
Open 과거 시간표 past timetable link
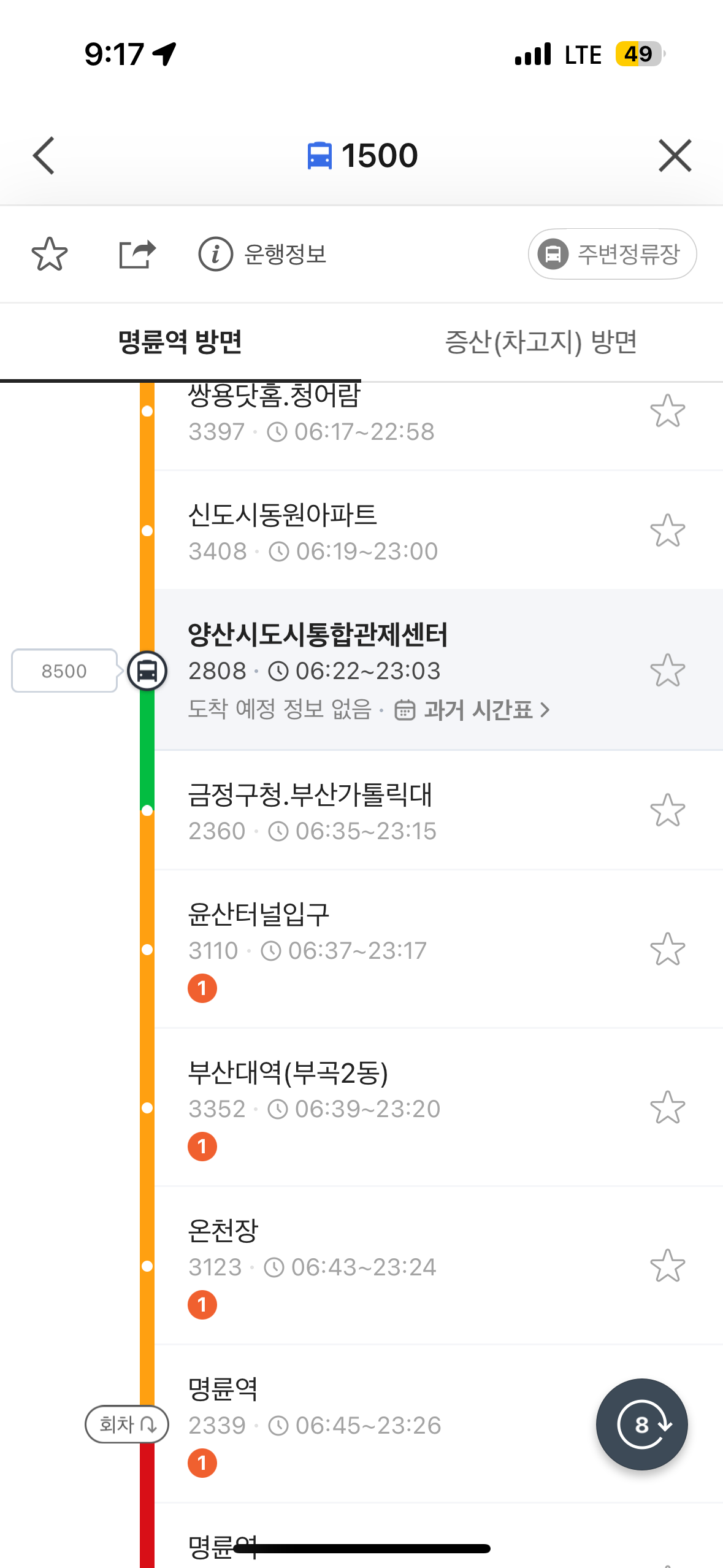point(478,710)
